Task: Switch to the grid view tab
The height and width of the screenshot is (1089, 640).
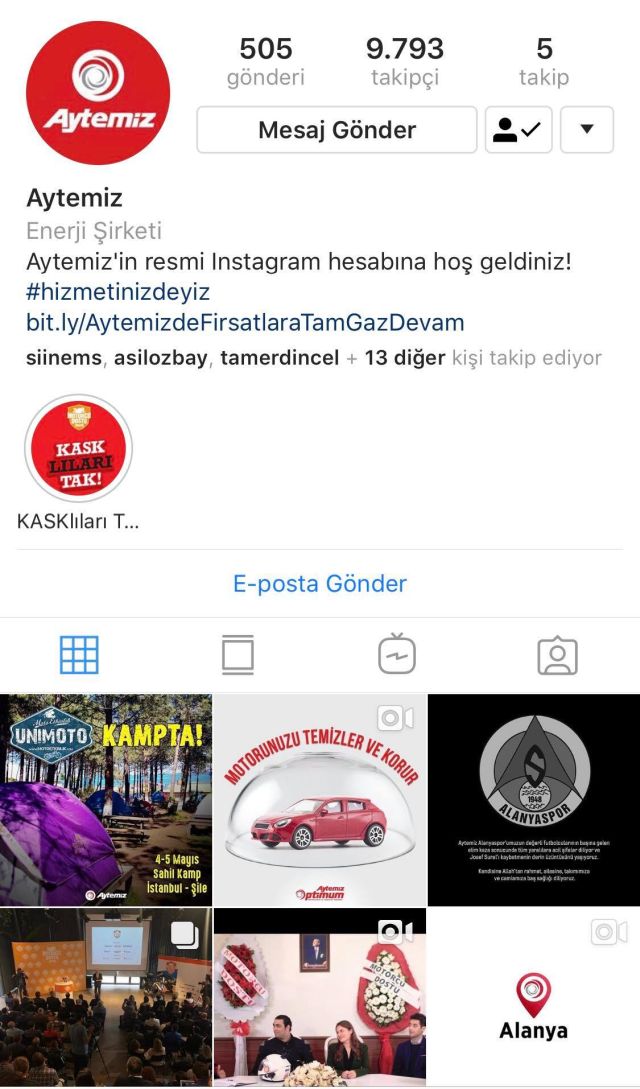Action: pyautogui.click(x=79, y=655)
